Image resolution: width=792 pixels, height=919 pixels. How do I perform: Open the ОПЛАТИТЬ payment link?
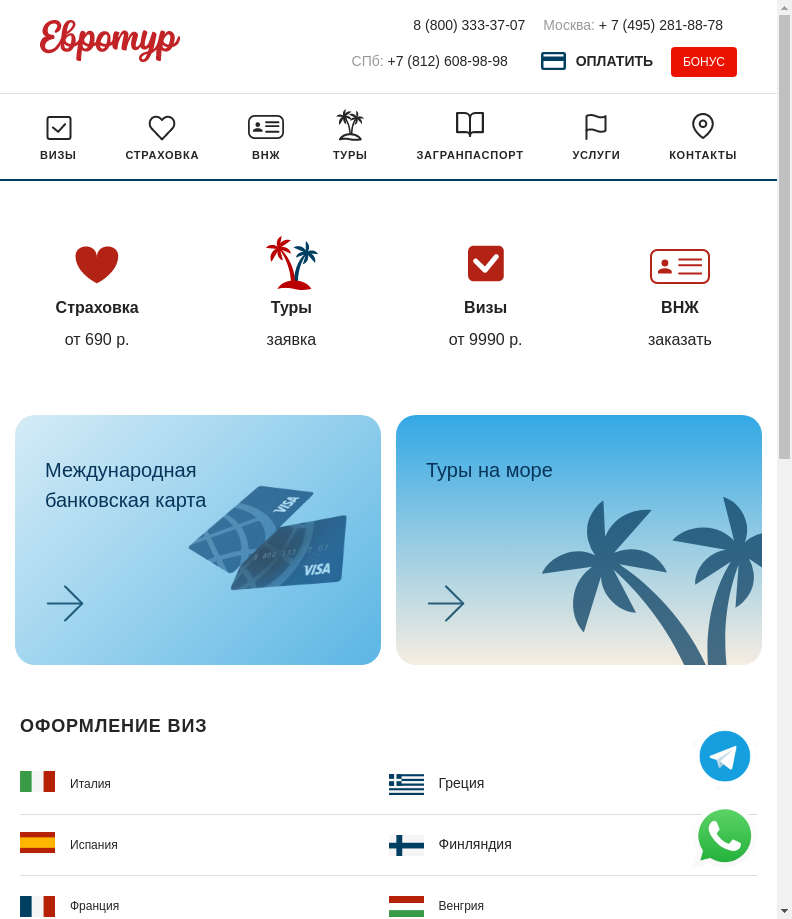pyautogui.click(x=597, y=61)
